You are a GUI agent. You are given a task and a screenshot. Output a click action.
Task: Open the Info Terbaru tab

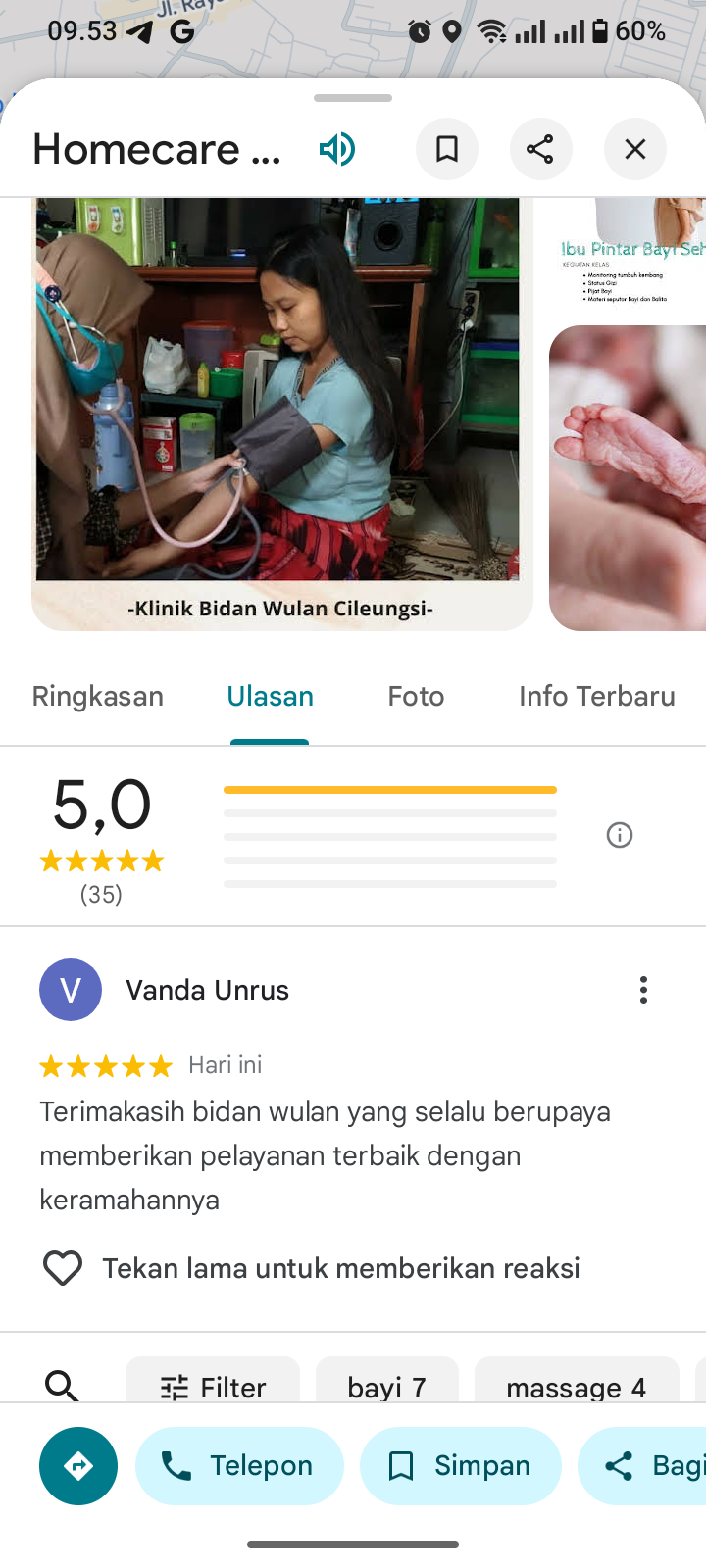pyautogui.click(x=596, y=697)
